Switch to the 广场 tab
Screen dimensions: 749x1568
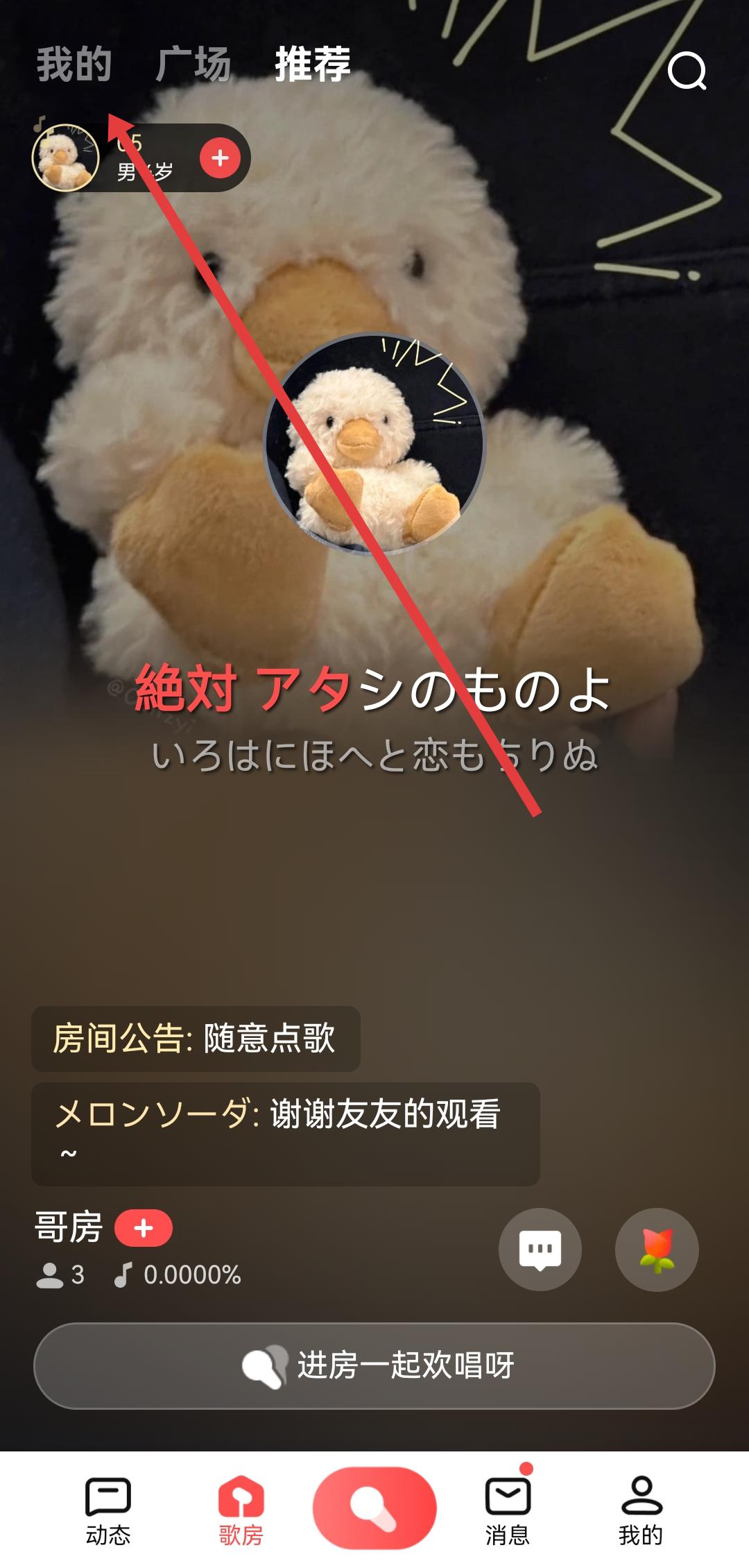(193, 65)
